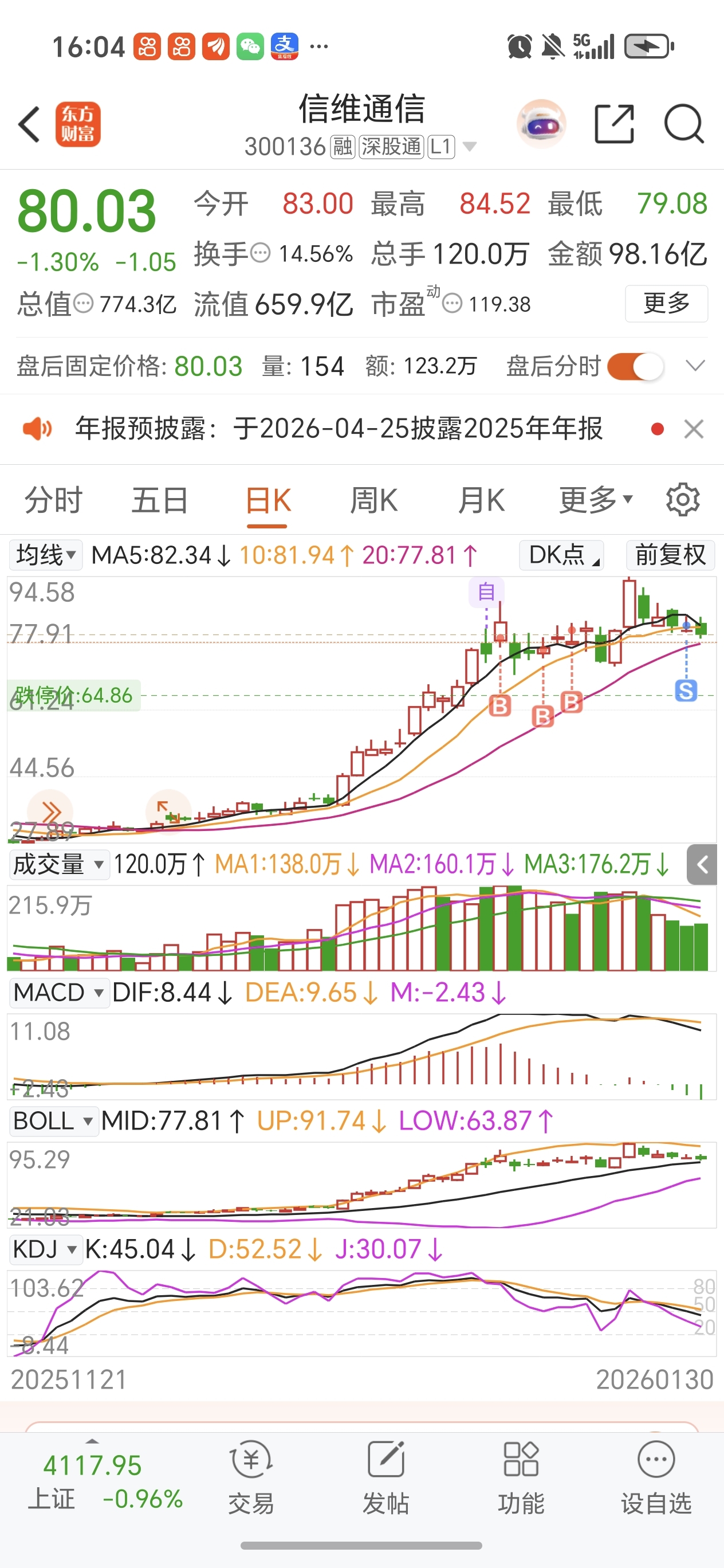Open 交易 in the bottom bar
The height and width of the screenshot is (1568, 724).
point(251,1477)
